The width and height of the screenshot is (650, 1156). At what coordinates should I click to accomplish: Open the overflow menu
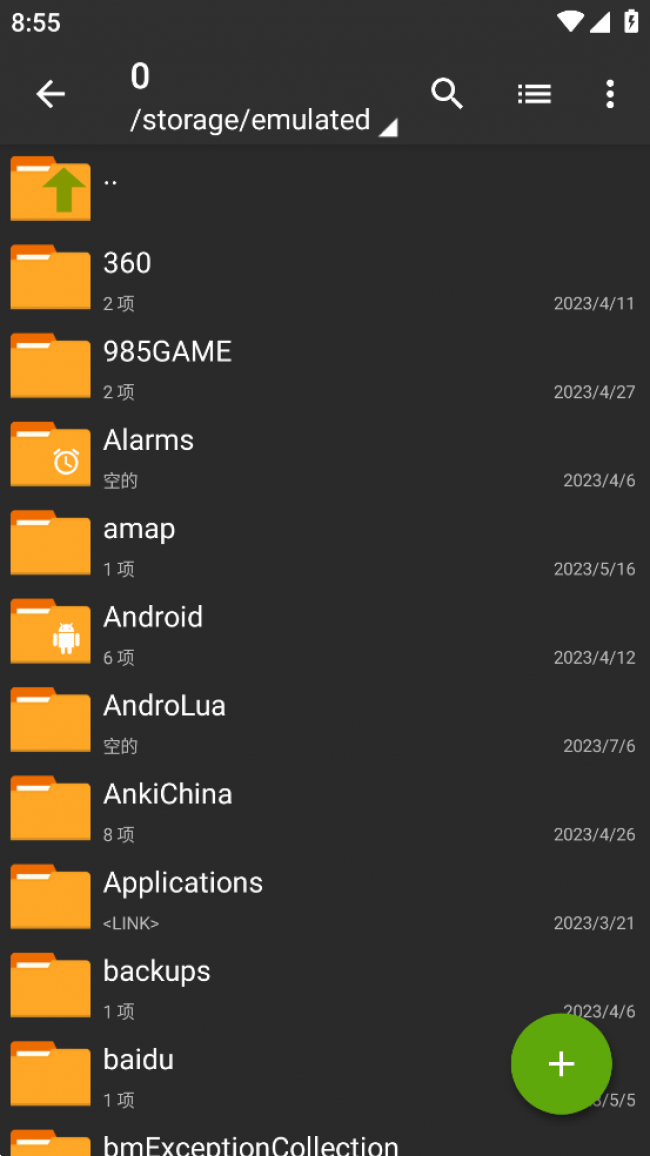(x=610, y=94)
